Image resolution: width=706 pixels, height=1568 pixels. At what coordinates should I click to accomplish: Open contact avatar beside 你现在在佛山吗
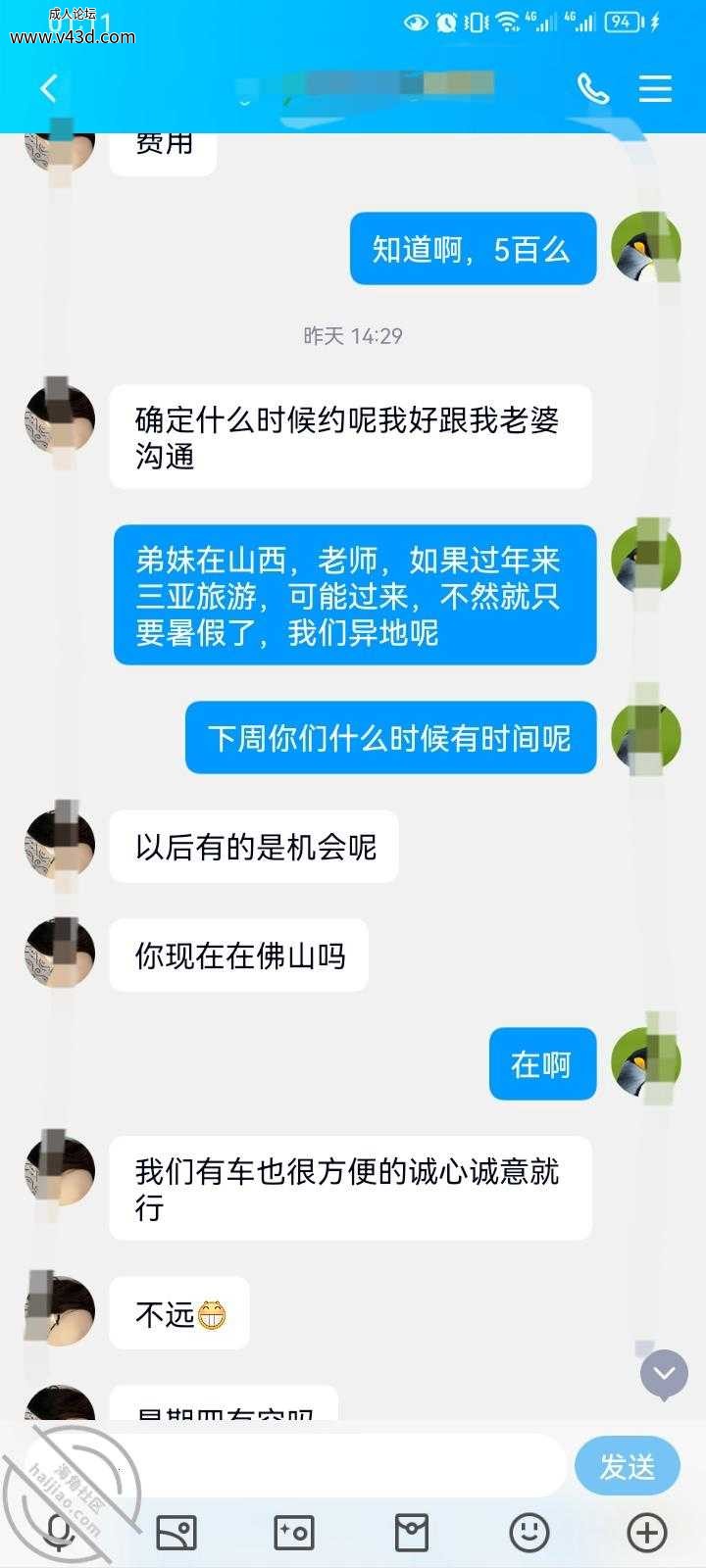pos(60,954)
